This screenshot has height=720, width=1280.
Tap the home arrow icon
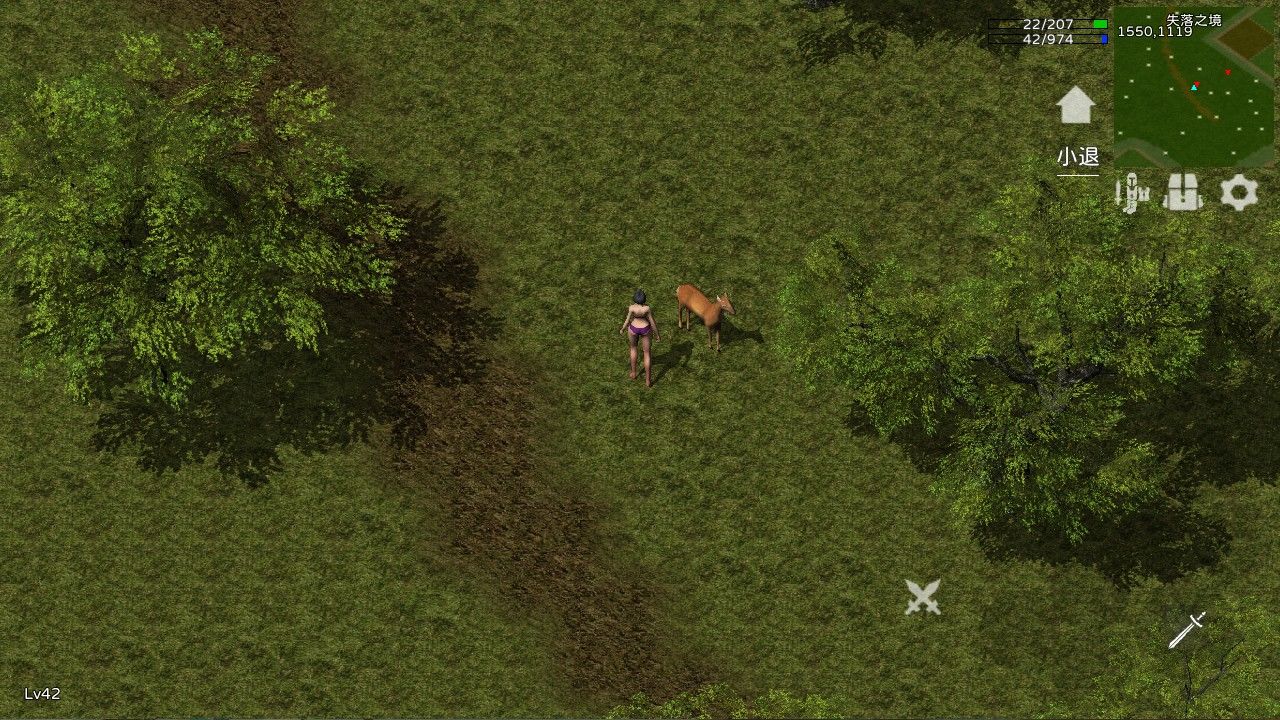coord(1076,104)
